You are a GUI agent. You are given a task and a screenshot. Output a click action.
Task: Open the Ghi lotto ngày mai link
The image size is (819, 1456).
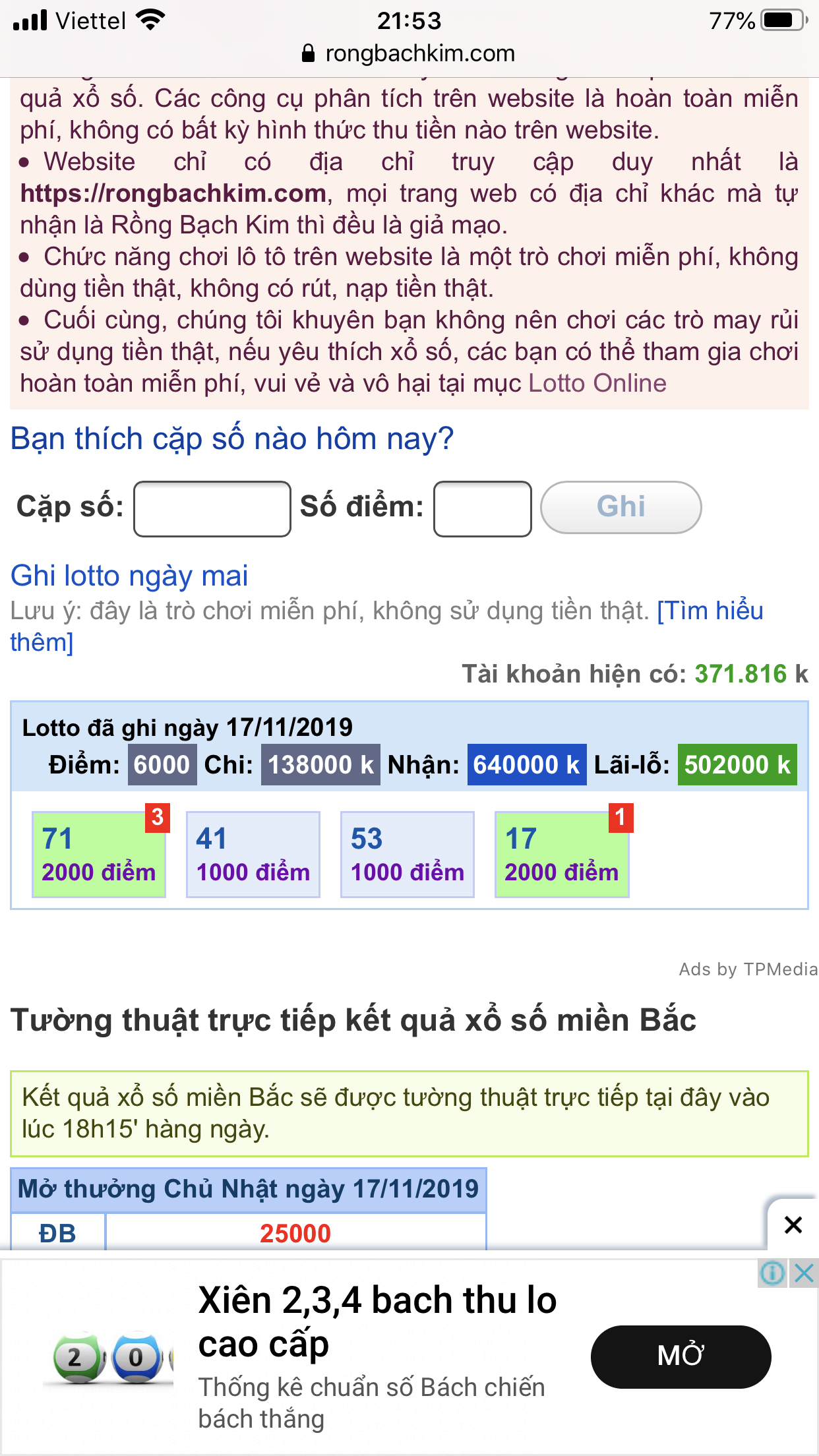click(129, 576)
